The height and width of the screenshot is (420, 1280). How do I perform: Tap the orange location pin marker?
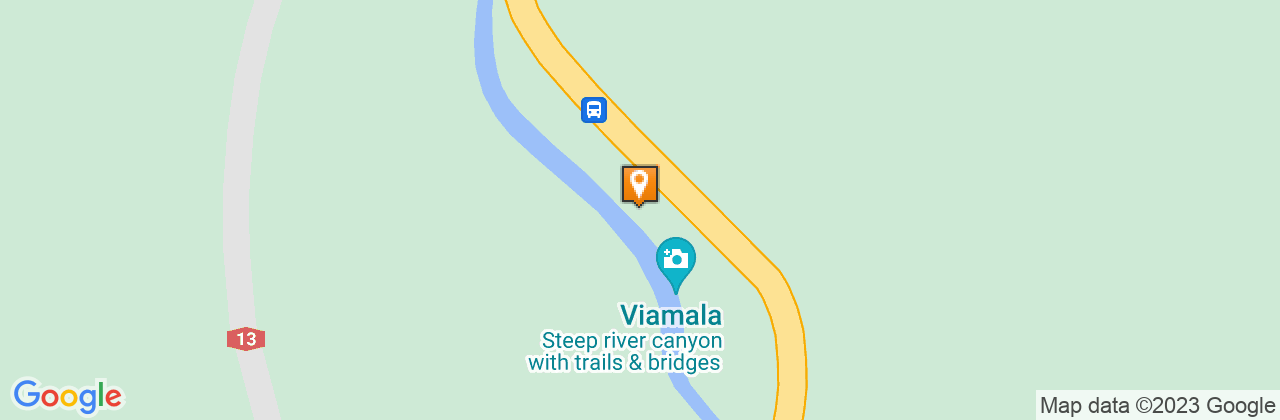pos(639,185)
